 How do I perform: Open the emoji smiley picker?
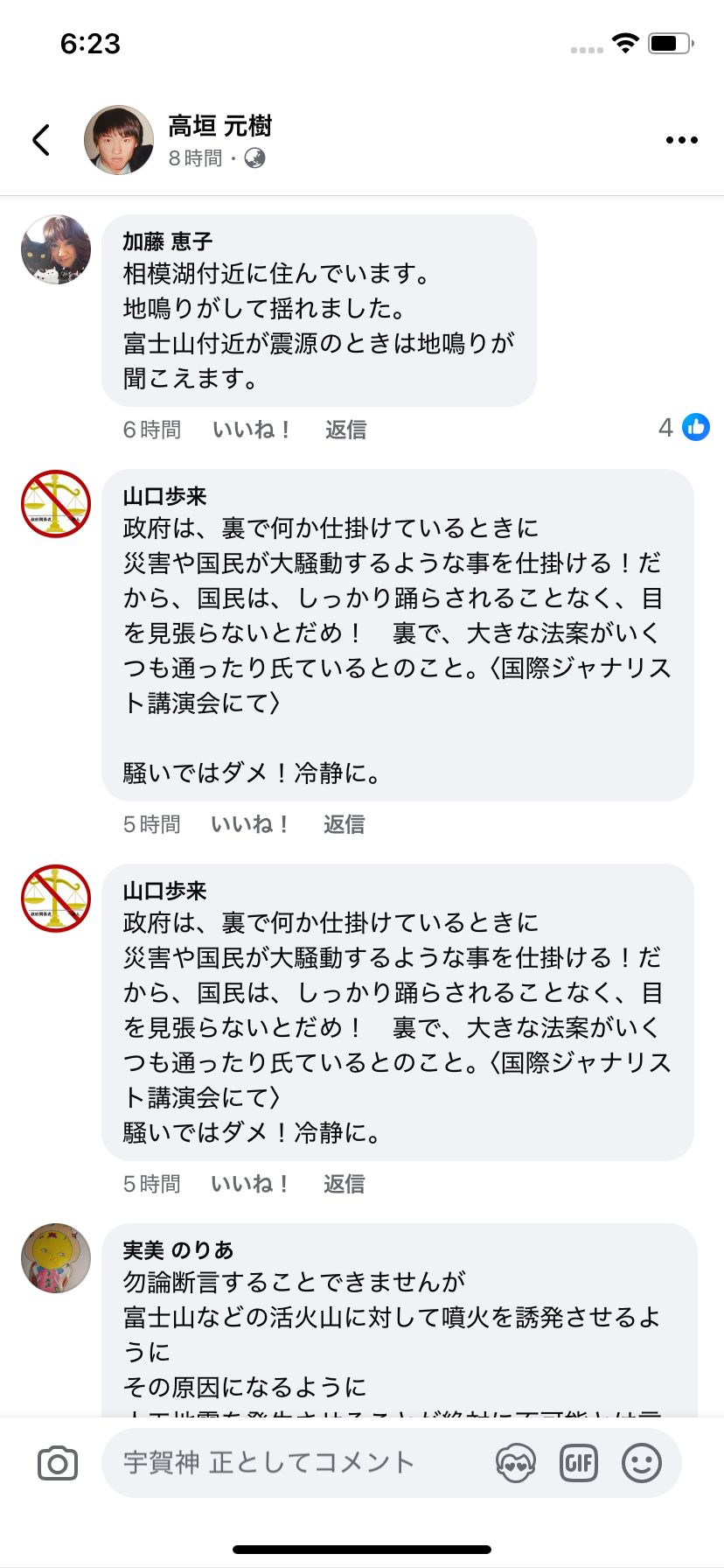click(642, 1463)
